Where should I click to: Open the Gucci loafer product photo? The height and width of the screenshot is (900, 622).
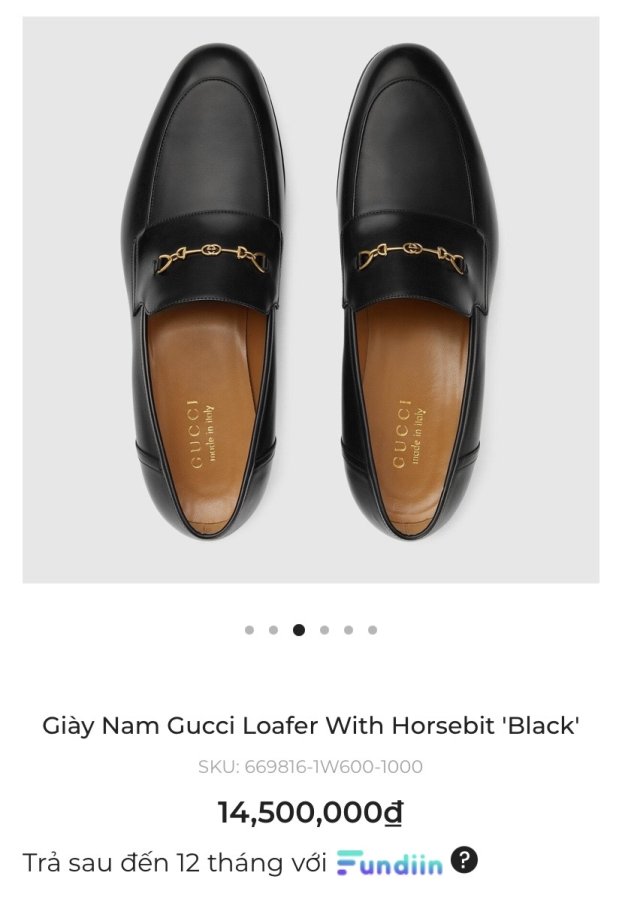[311, 300]
